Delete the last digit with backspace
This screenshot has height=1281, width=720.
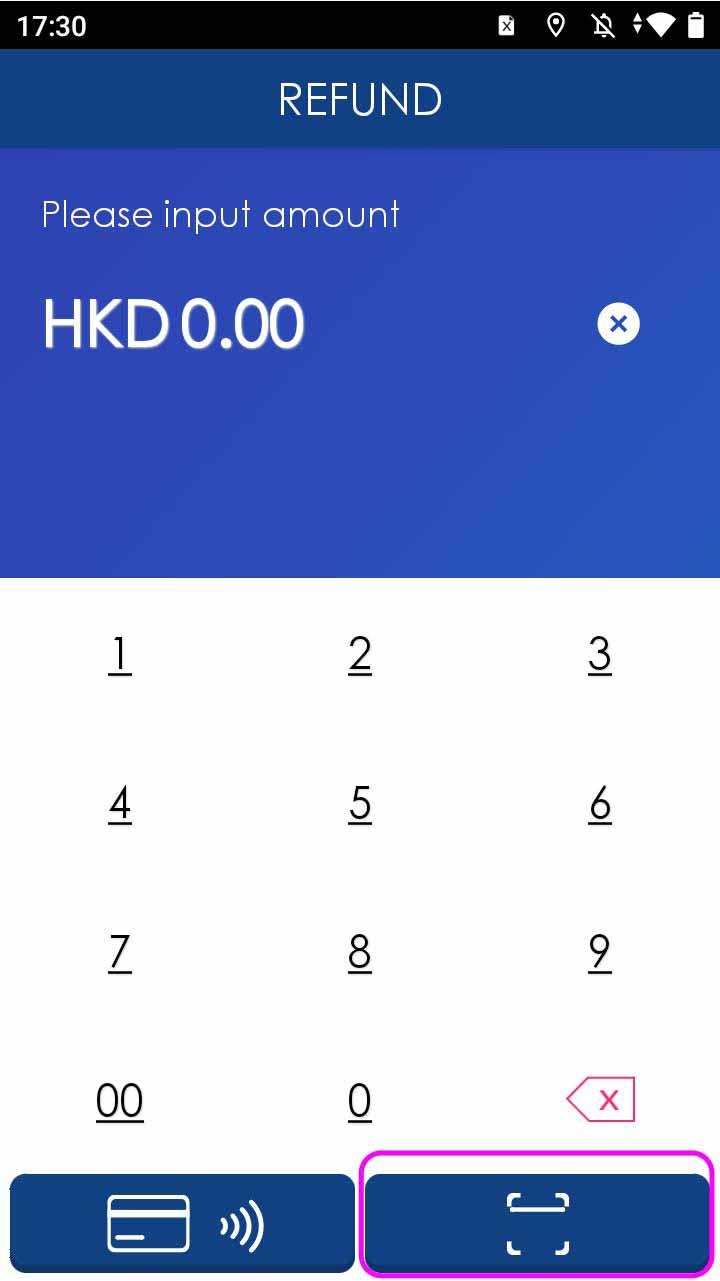[600, 1100]
